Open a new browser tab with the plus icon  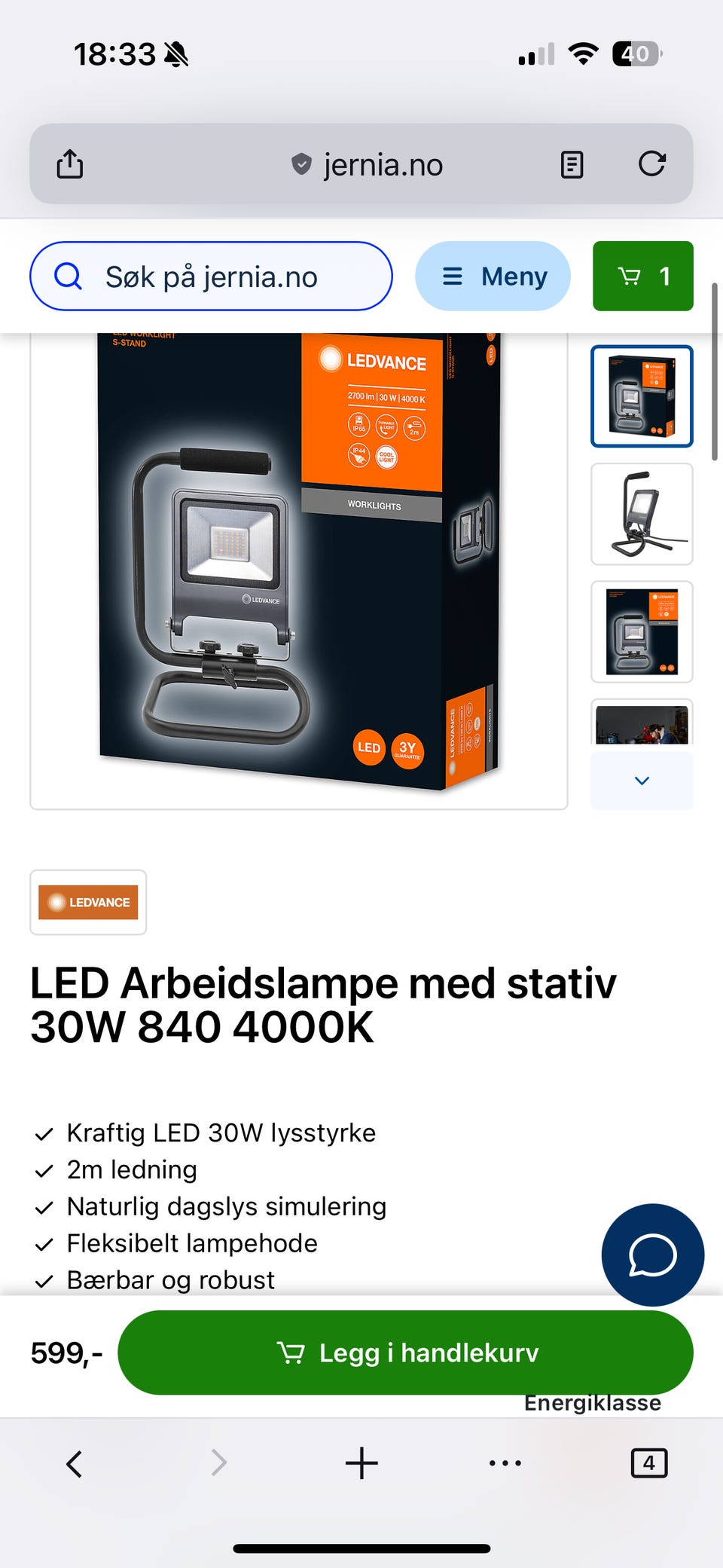[x=361, y=1463]
